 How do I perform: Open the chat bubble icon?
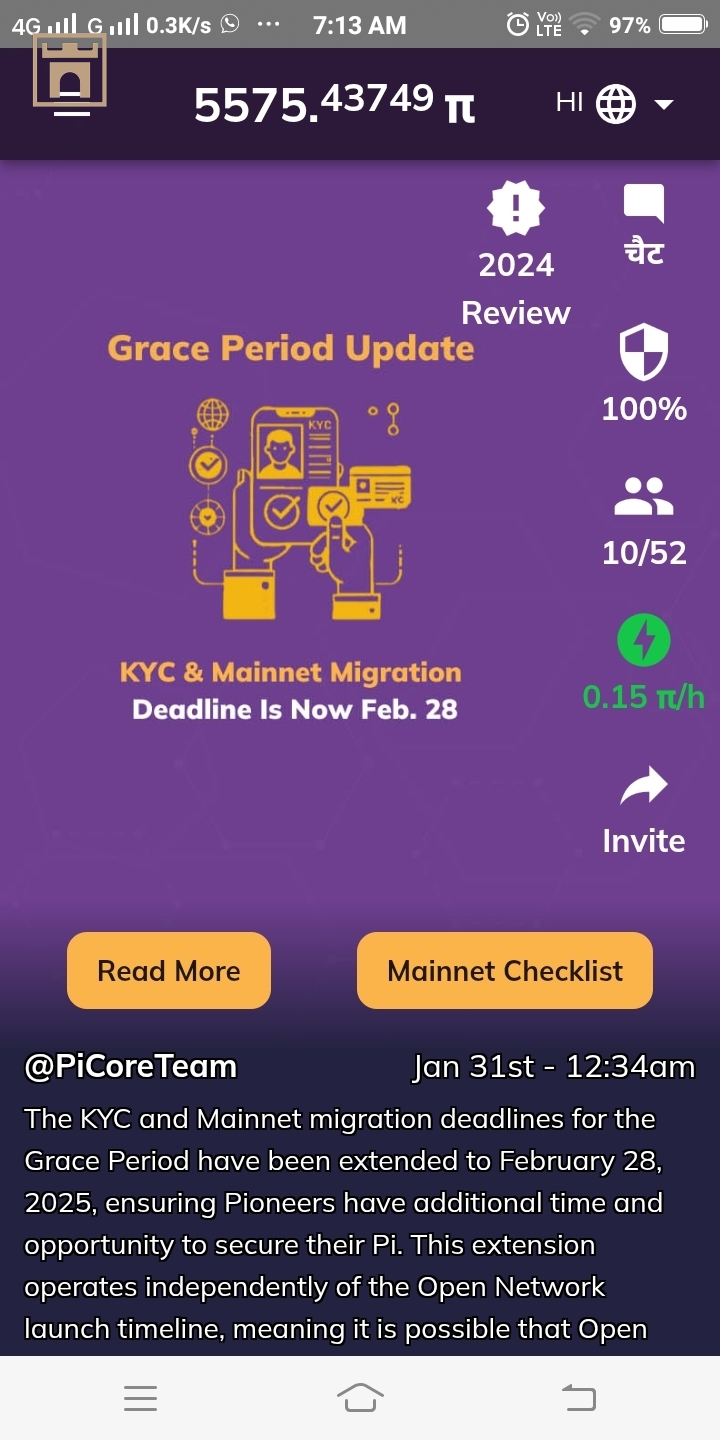pyautogui.click(x=644, y=205)
